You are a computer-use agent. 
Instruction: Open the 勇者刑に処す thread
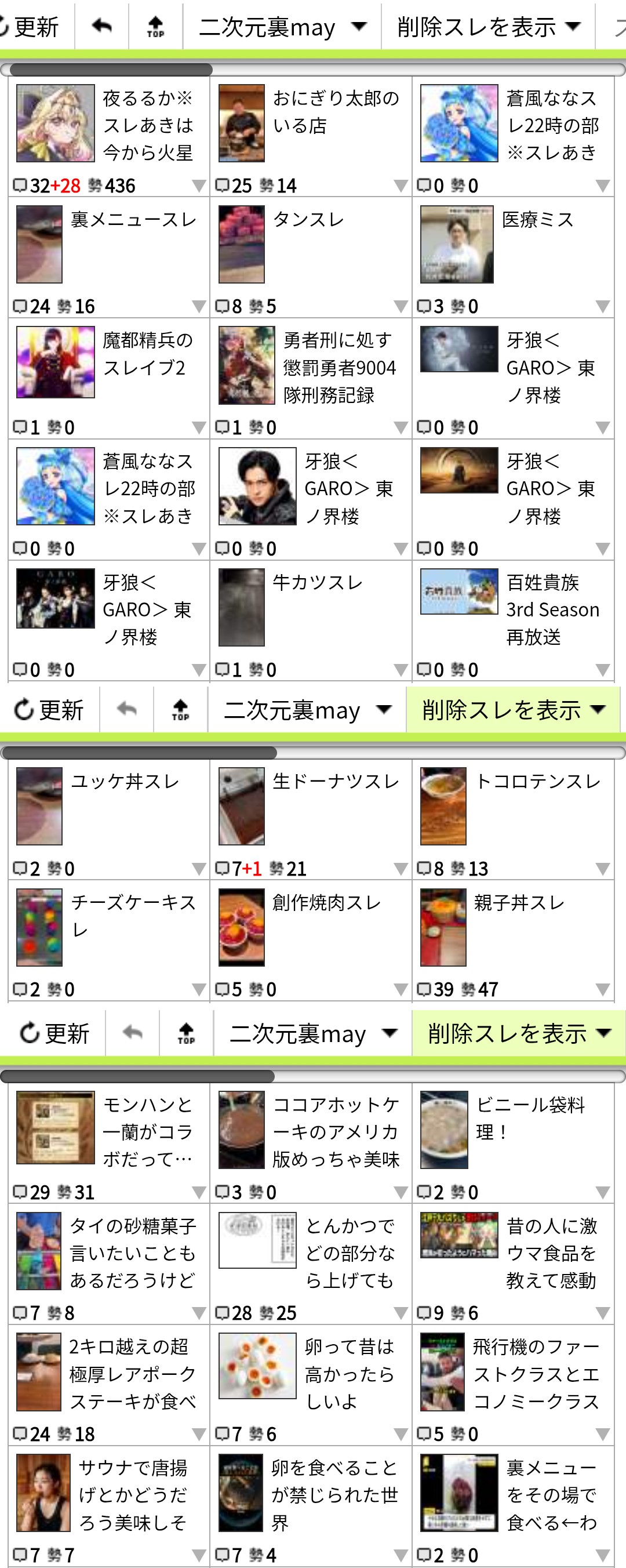[x=339, y=368]
